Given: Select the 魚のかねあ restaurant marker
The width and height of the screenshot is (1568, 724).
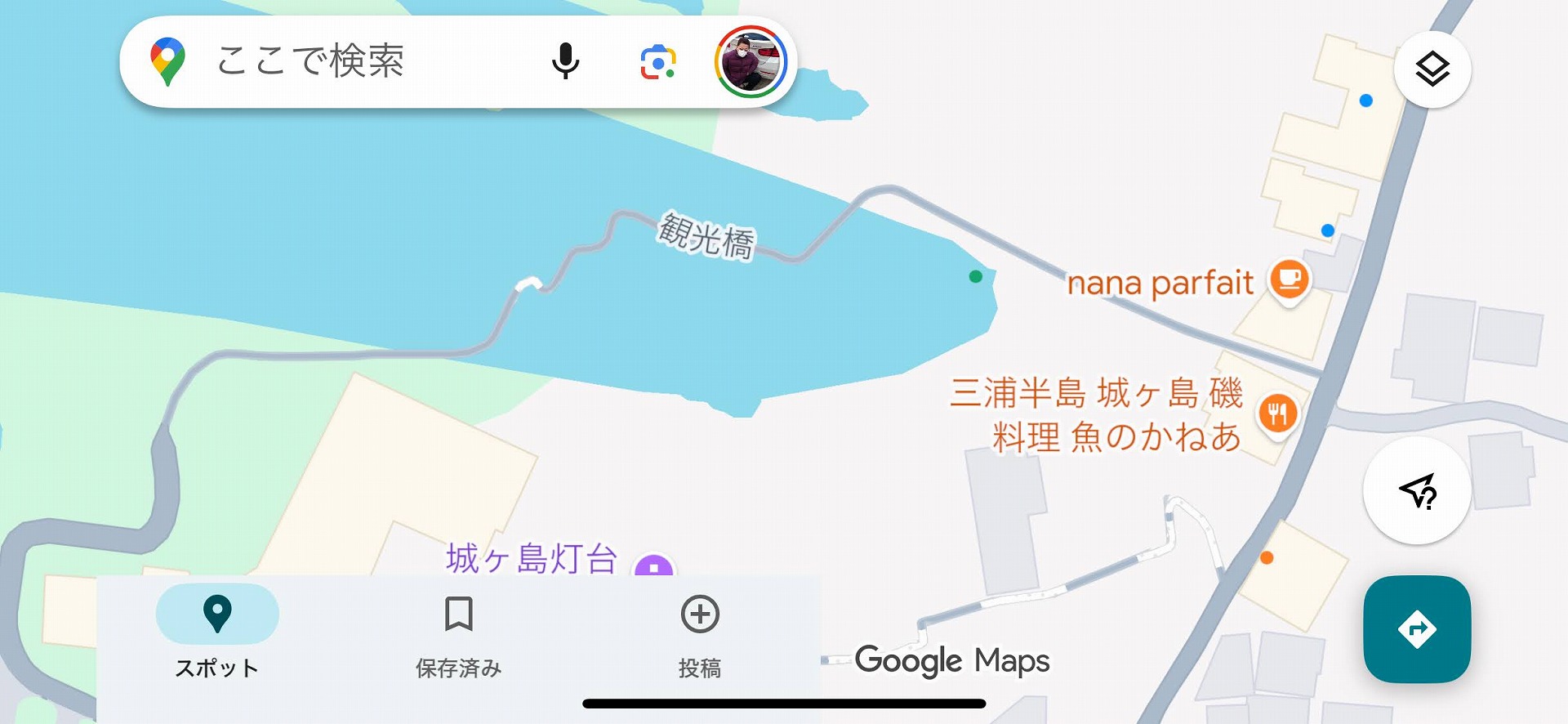Looking at the screenshot, I should point(1277,413).
